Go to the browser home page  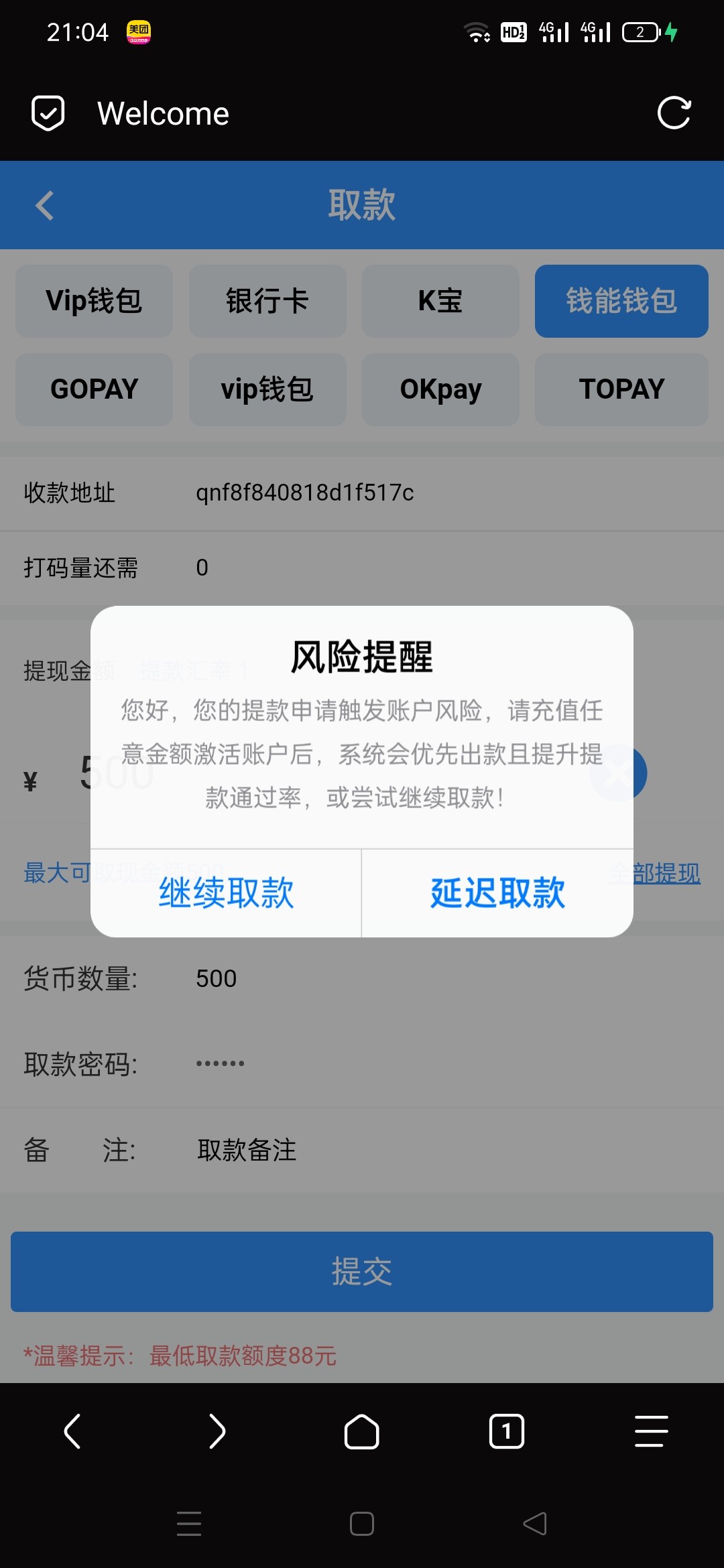pos(361,1432)
